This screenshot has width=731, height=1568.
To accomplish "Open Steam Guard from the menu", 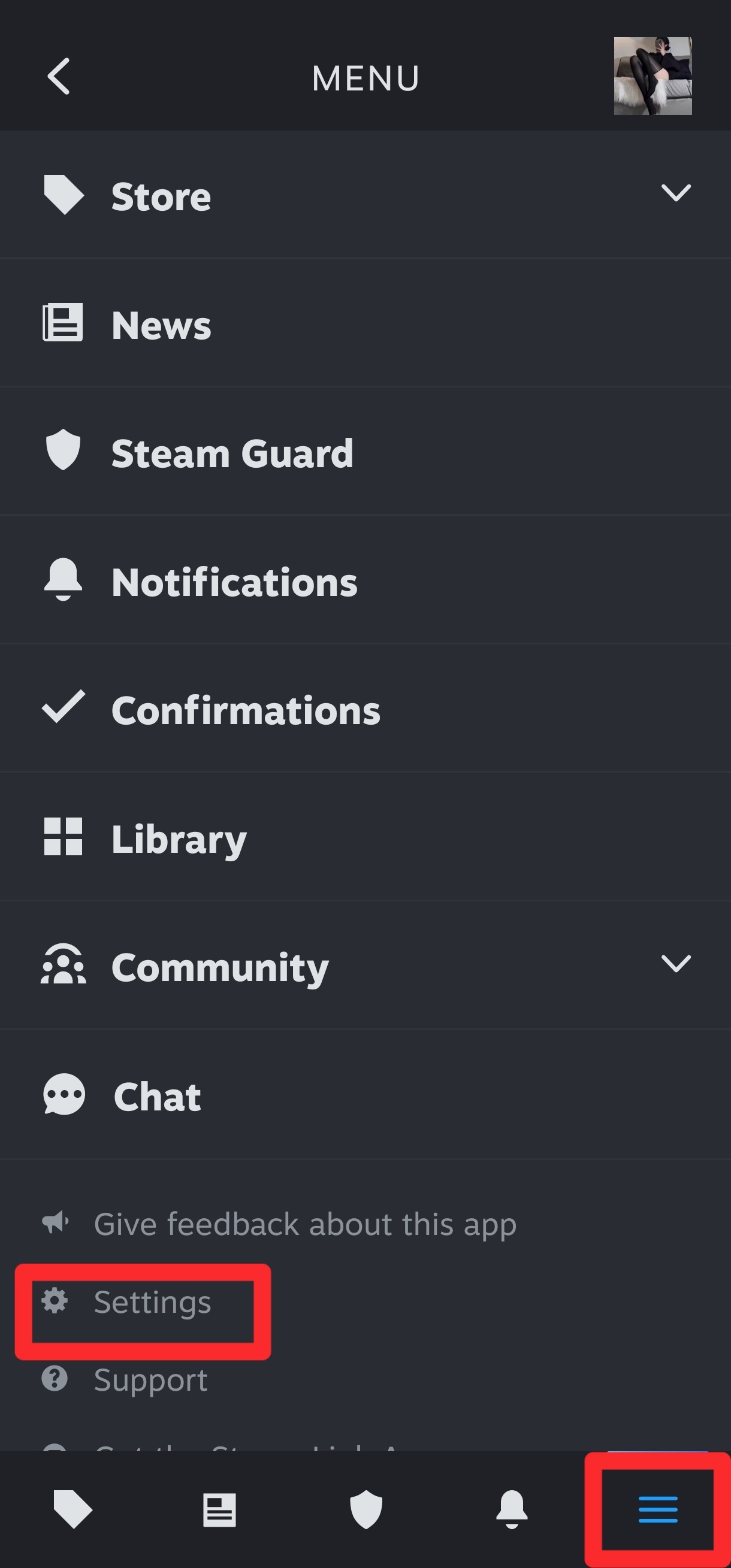I will [231, 453].
